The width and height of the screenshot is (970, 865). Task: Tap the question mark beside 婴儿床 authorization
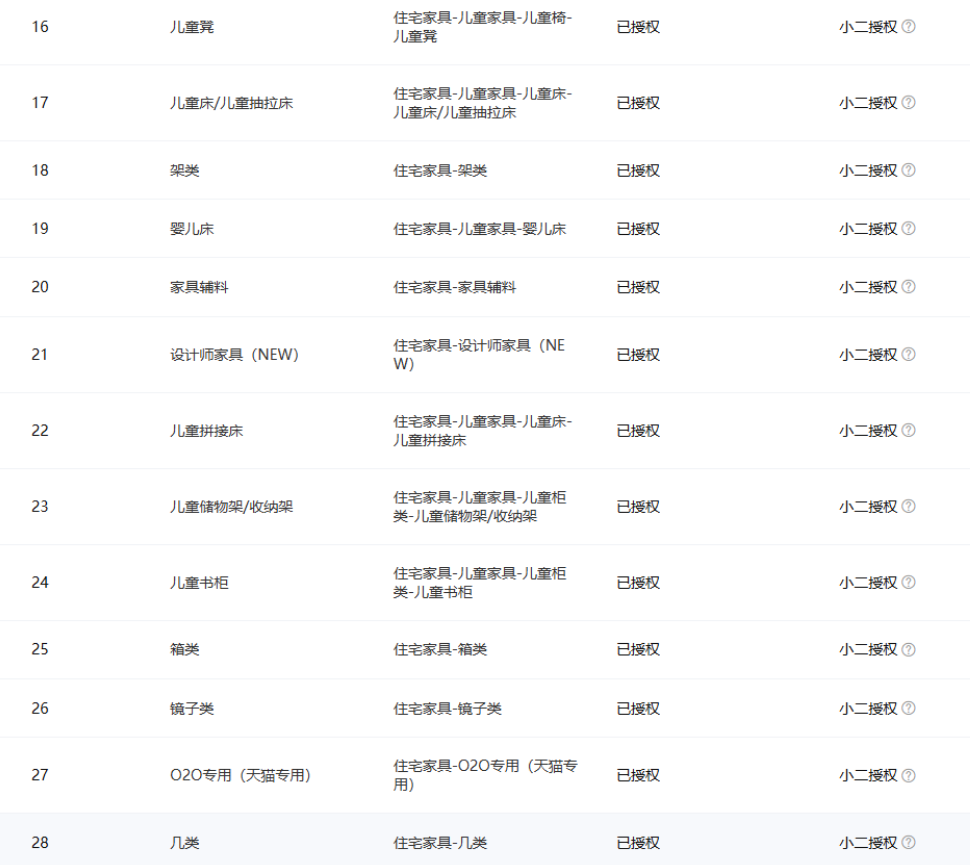[x=908, y=228]
